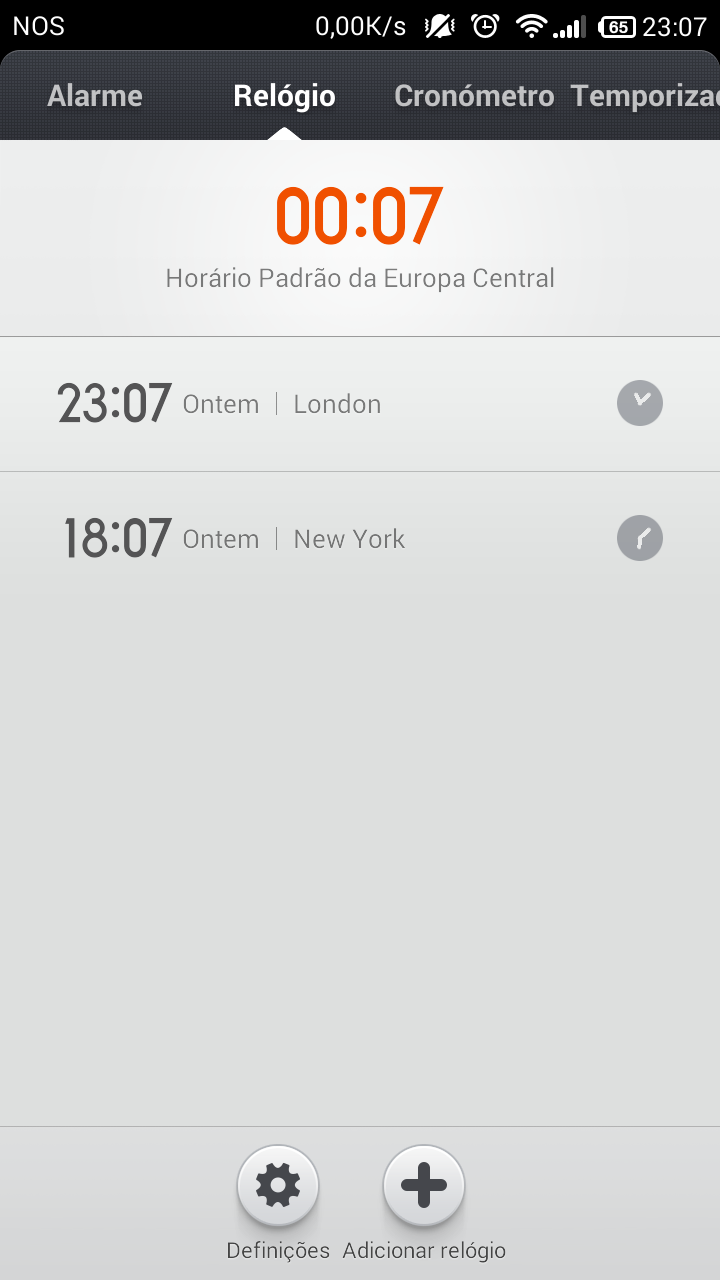The image size is (720, 1280).
Task: Open the London world clock entry
Action: click(x=360, y=404)
